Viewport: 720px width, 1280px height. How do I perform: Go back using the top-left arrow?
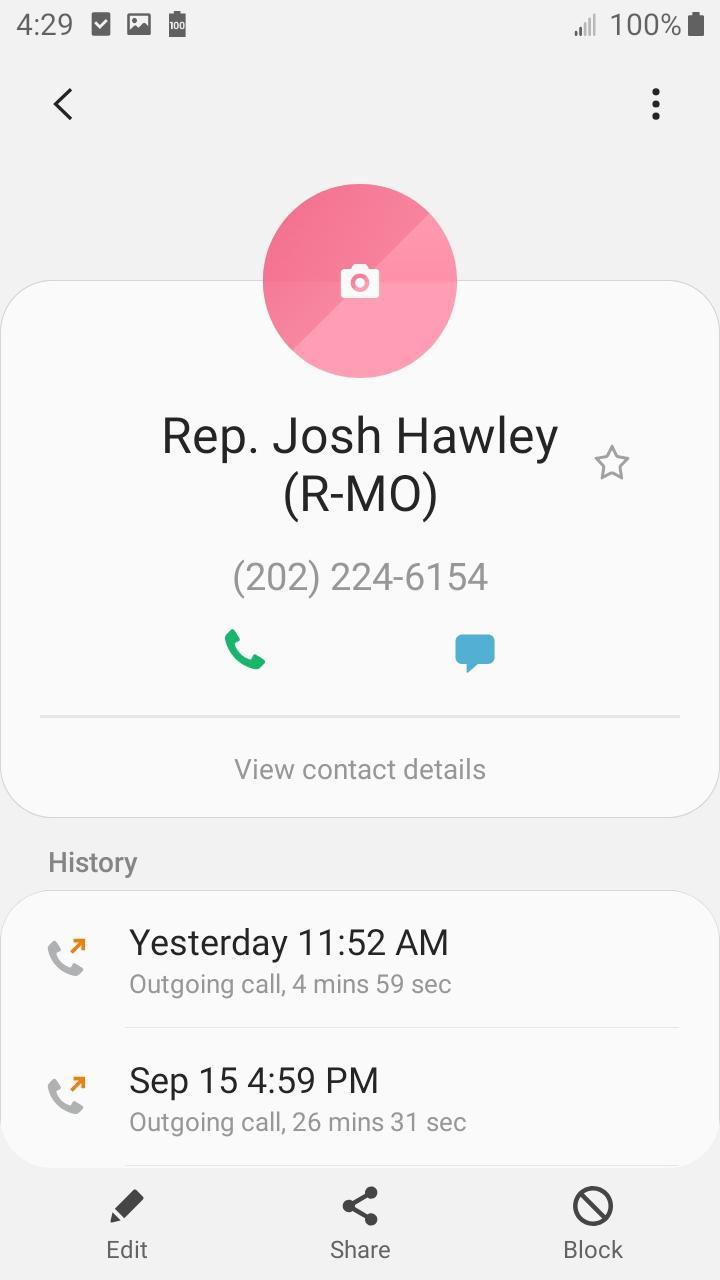pos(63,104)
